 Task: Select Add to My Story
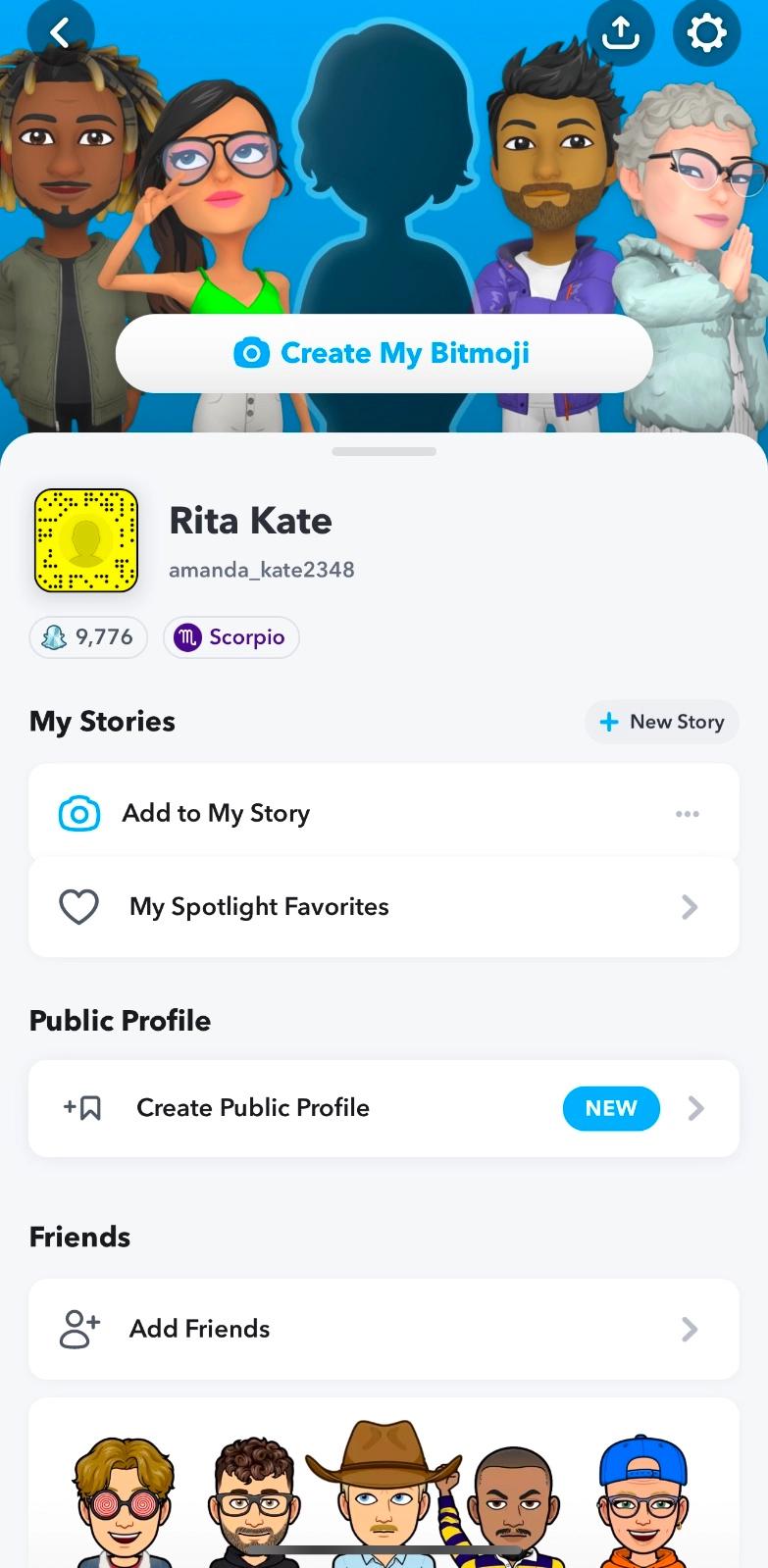[x=216, y=813]
